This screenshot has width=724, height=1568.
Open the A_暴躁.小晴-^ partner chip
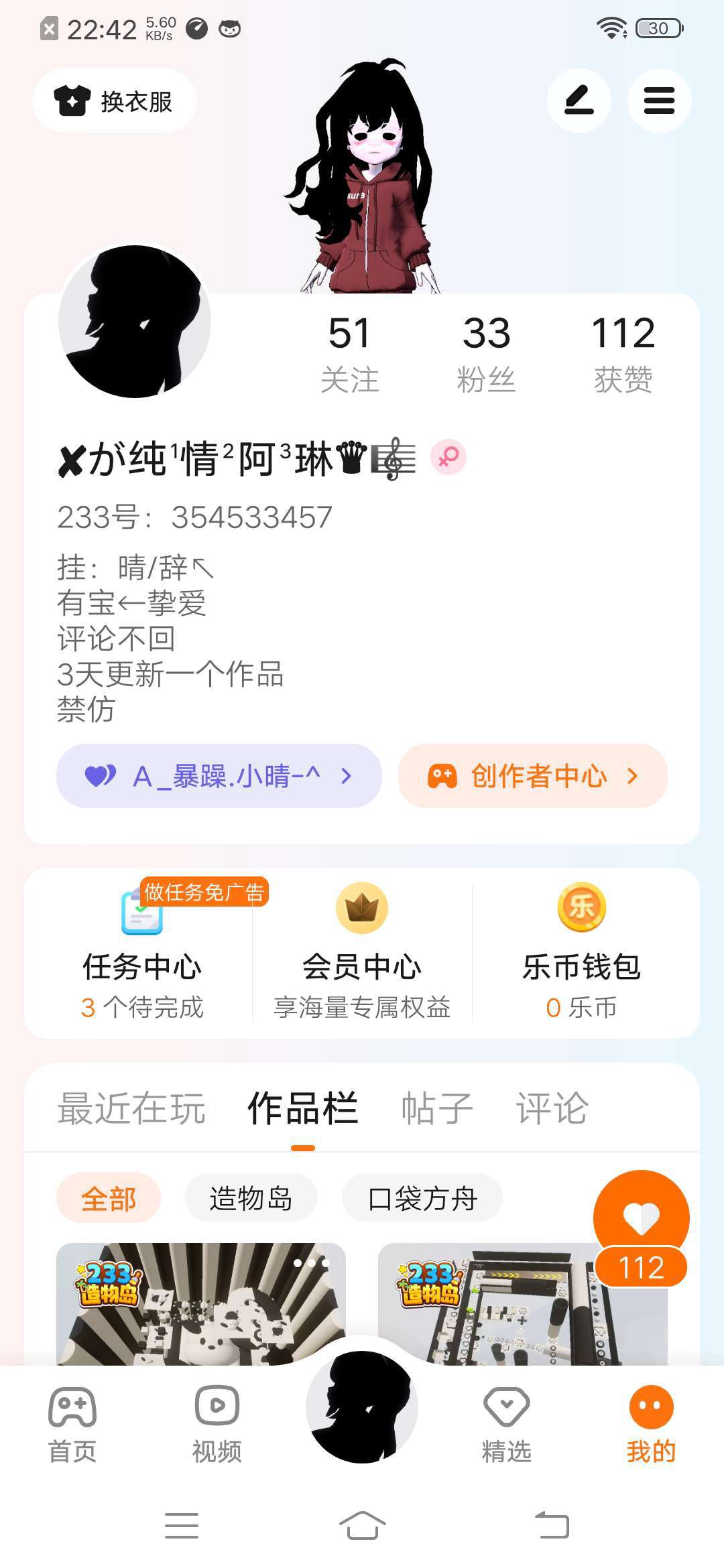coord(219,776)
